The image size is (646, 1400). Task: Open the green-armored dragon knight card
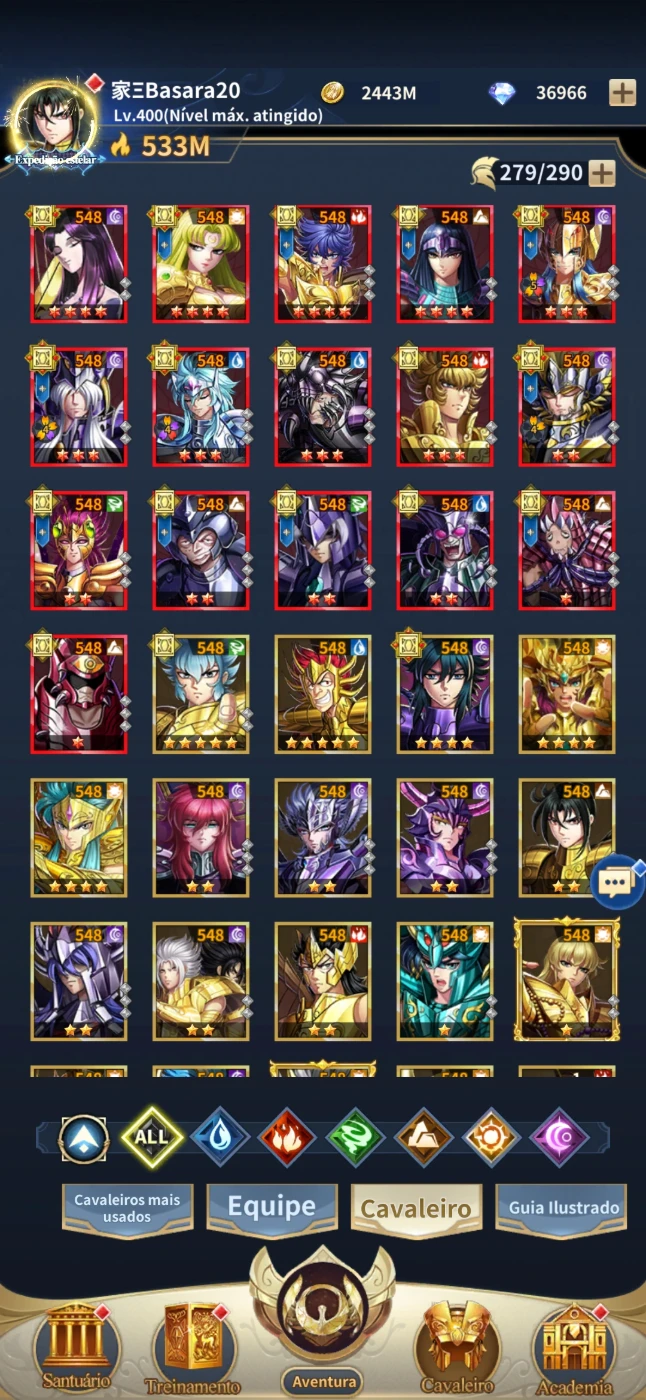tap(444, 980)
